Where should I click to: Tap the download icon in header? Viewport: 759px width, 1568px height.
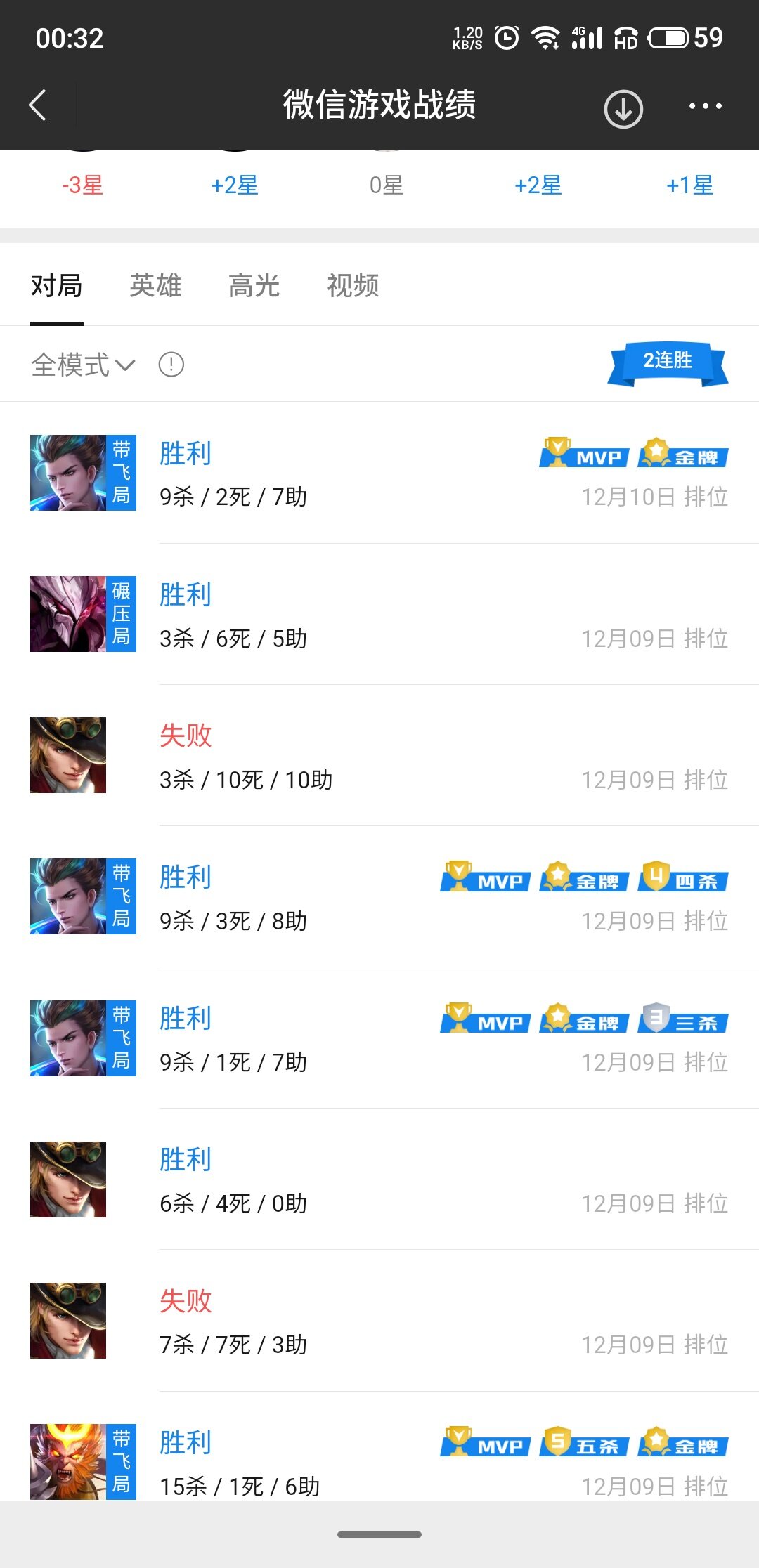623,109
